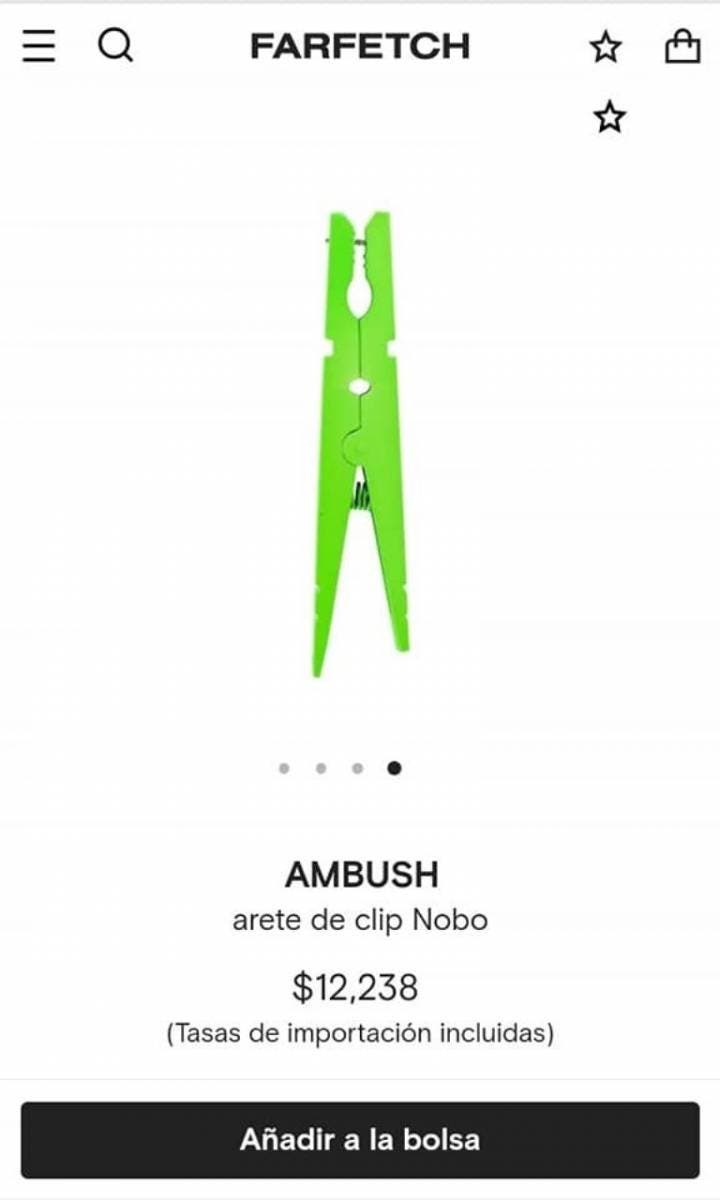Open the shopping bag
Viewport: 720px width, 1200px height.
(x=682, y=46)
